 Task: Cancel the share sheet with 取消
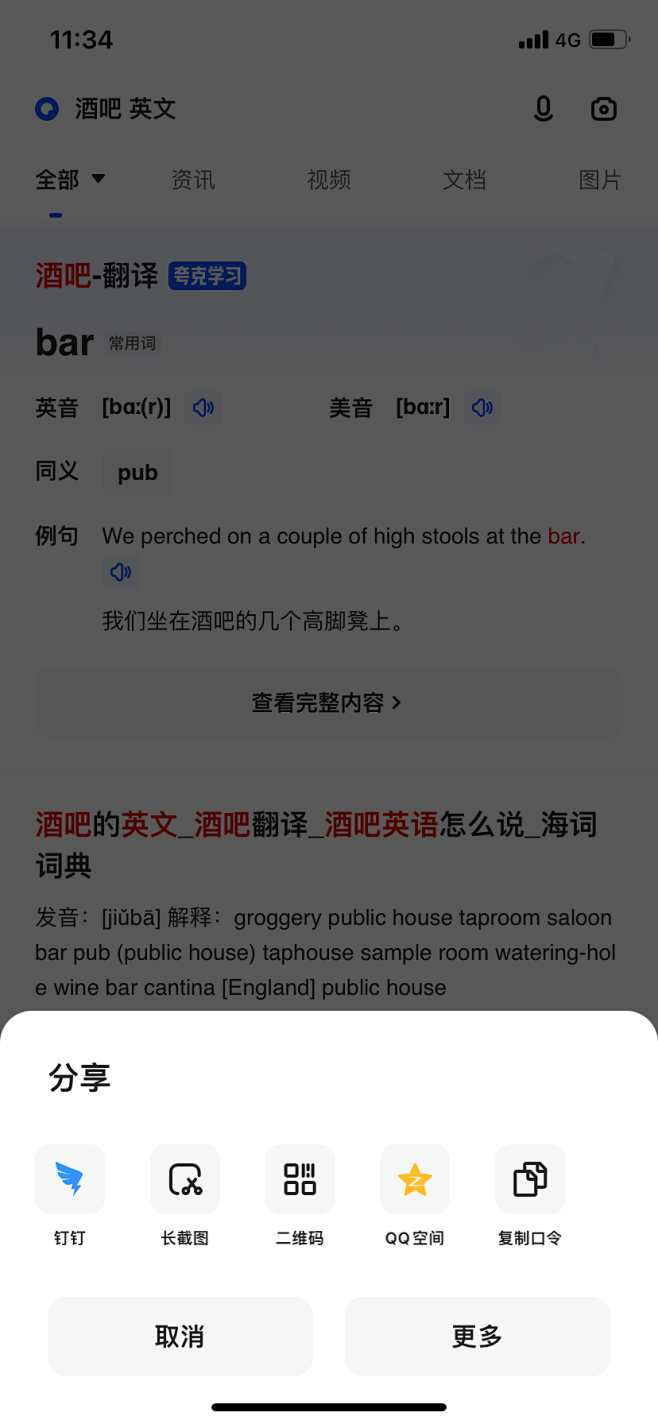pyautogui.click(x=180, y=1337)
